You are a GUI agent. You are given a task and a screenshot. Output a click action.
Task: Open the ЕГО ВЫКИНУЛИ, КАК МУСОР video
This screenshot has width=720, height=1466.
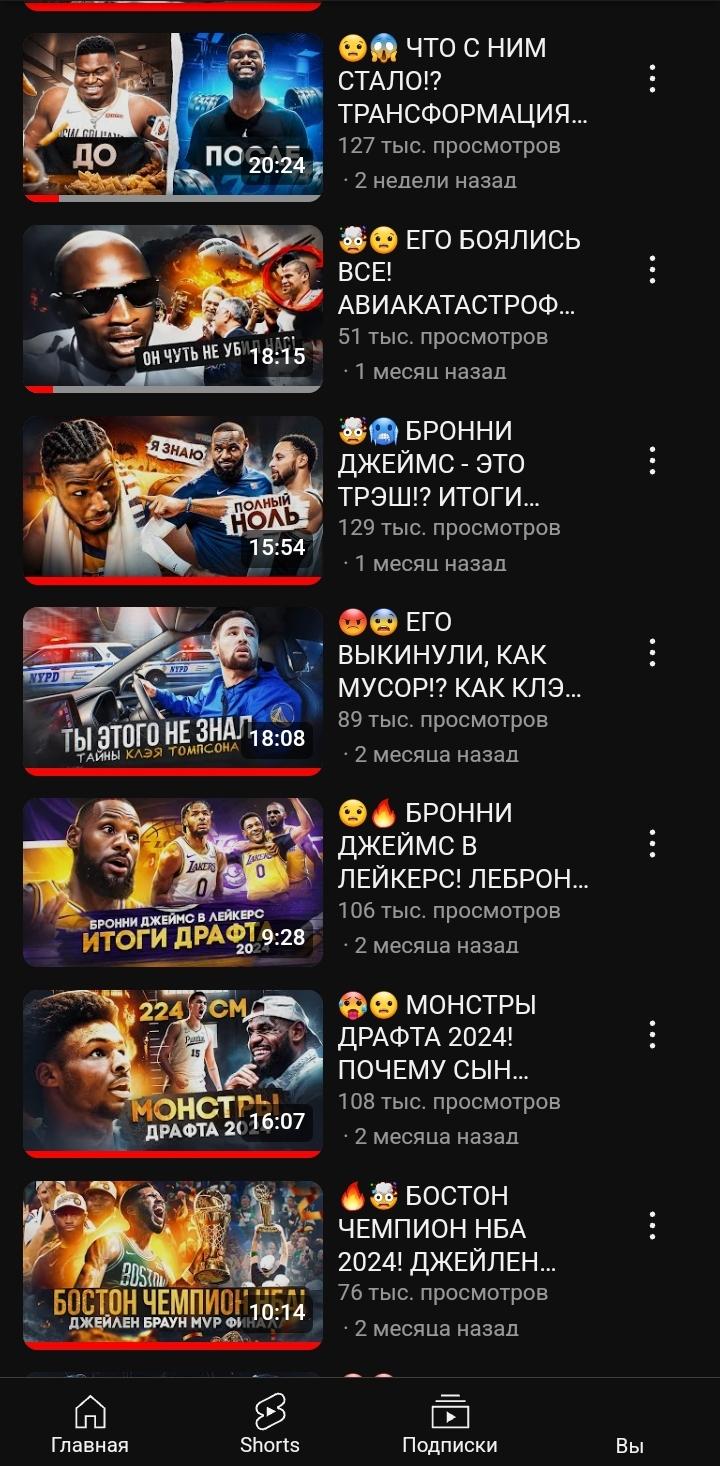click(173, 691)
